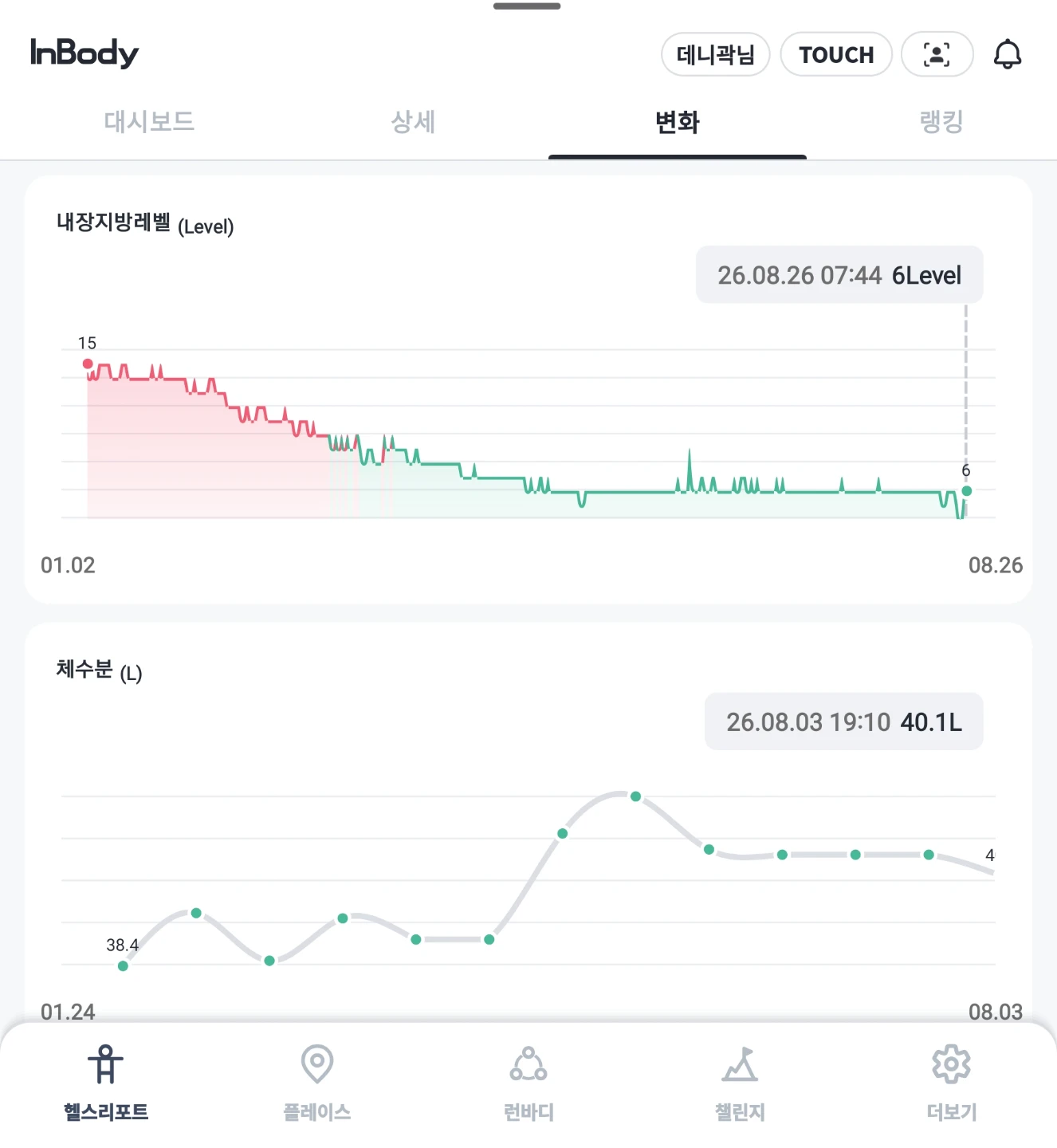This screenshot has width=1057, height=1148.
Task: Switch to the 대시보드 tab
Action: [149, 122]
